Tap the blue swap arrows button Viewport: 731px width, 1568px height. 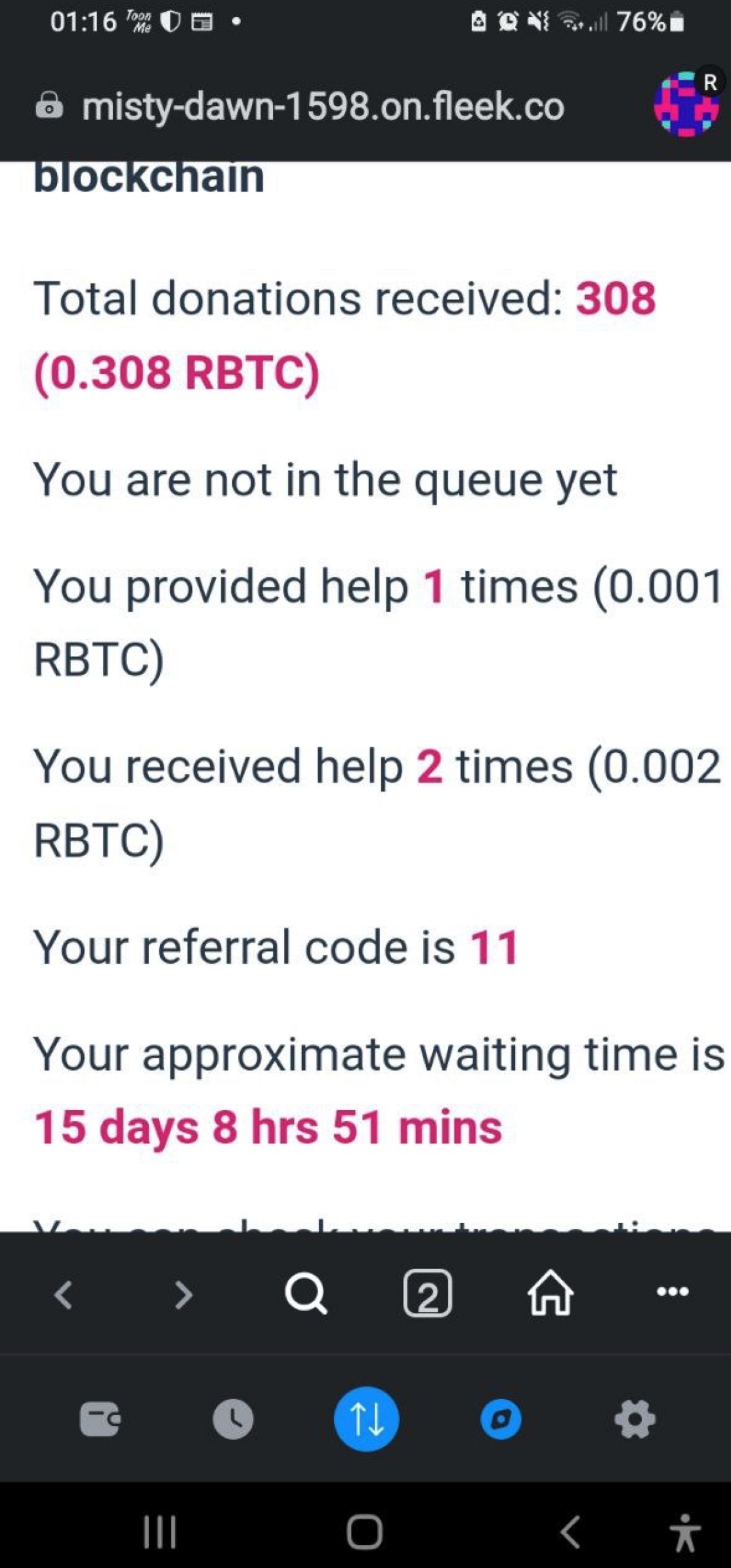coord(366,1418)
